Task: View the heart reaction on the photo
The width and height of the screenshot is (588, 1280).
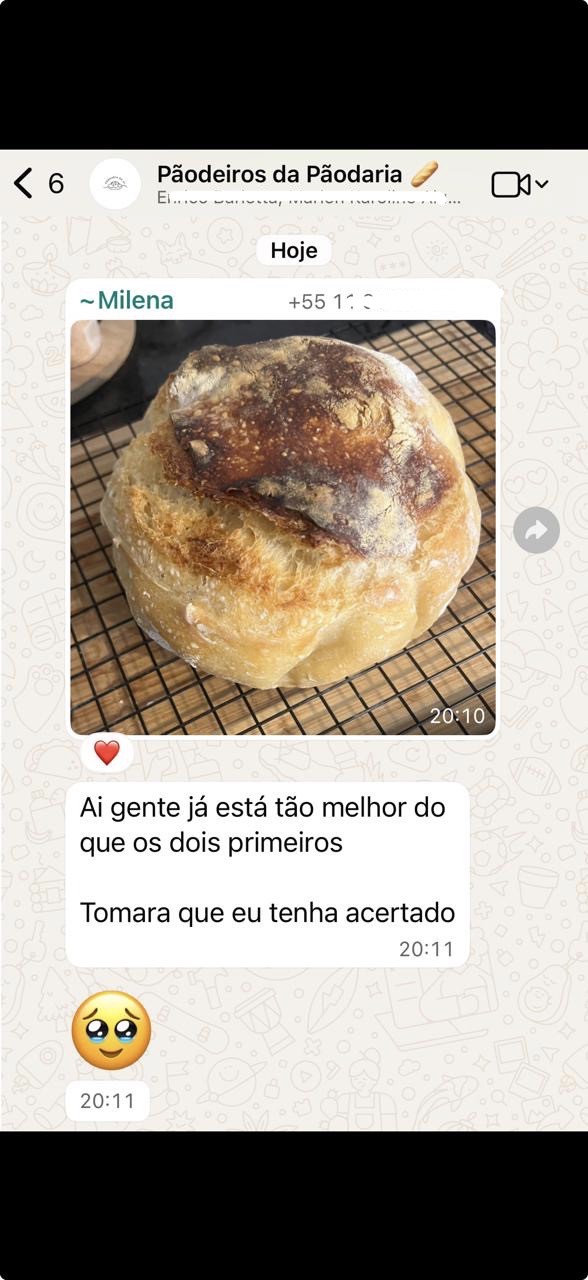Action: [107, 752]
